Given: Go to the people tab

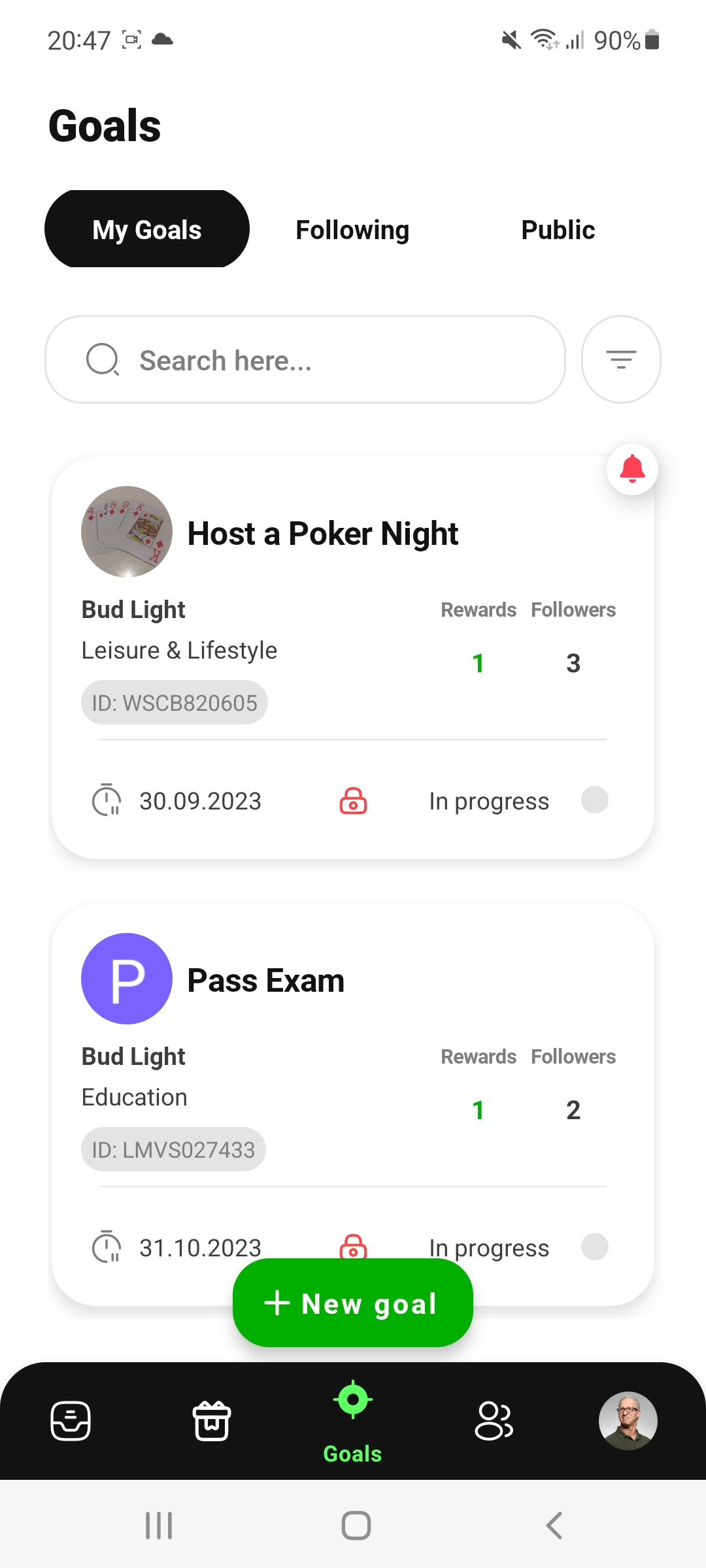Looking at the screenshot, I should [494, 1421].
